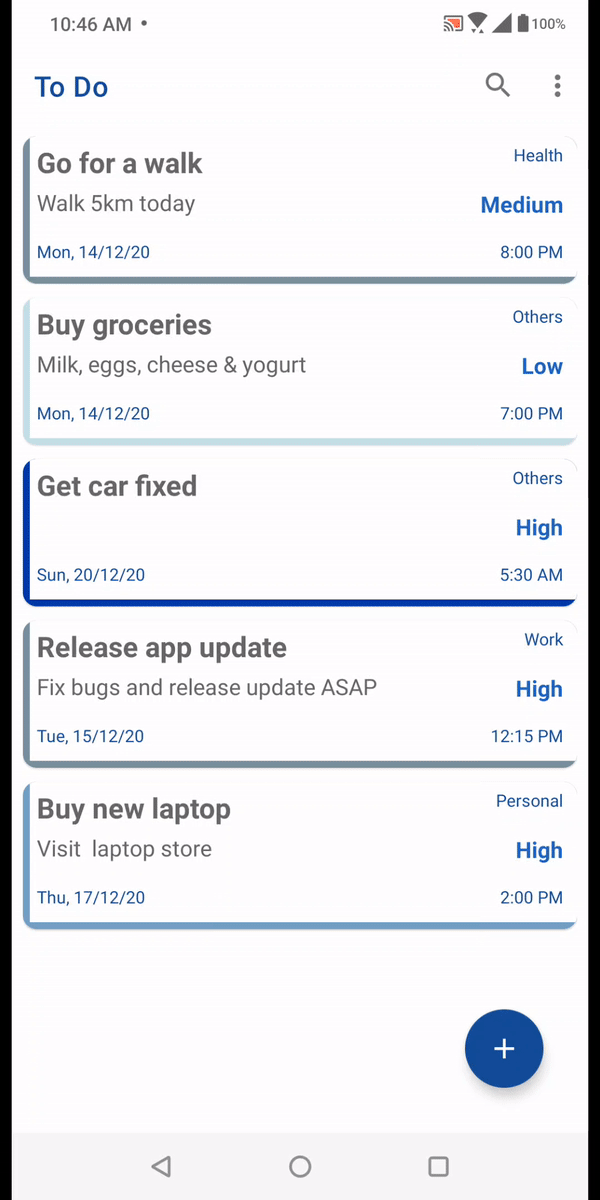
Task: Open the Go for a walk task
Action: point(300,210)
